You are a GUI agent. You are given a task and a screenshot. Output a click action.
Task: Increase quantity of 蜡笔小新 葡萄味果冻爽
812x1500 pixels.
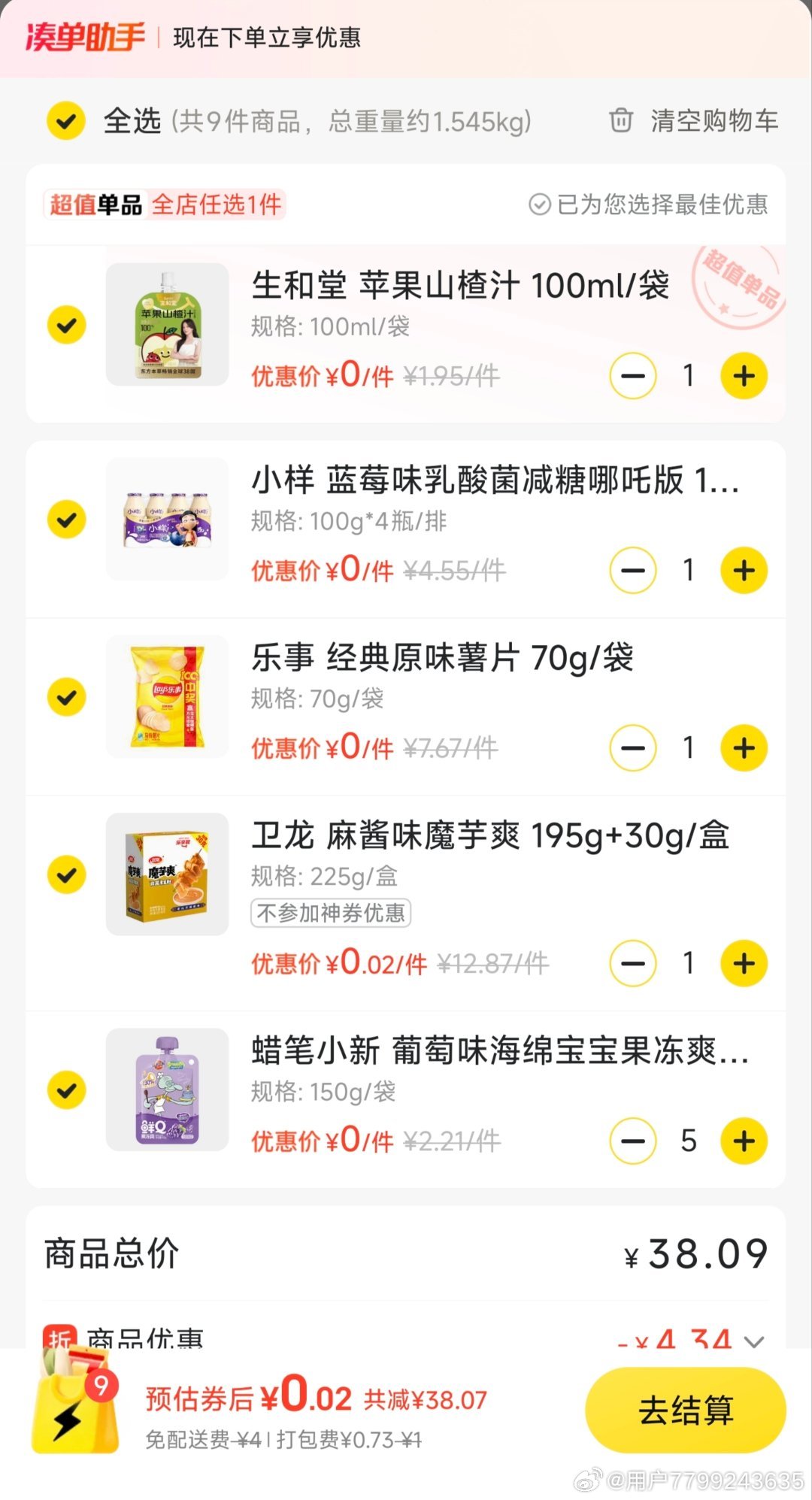744,1141
